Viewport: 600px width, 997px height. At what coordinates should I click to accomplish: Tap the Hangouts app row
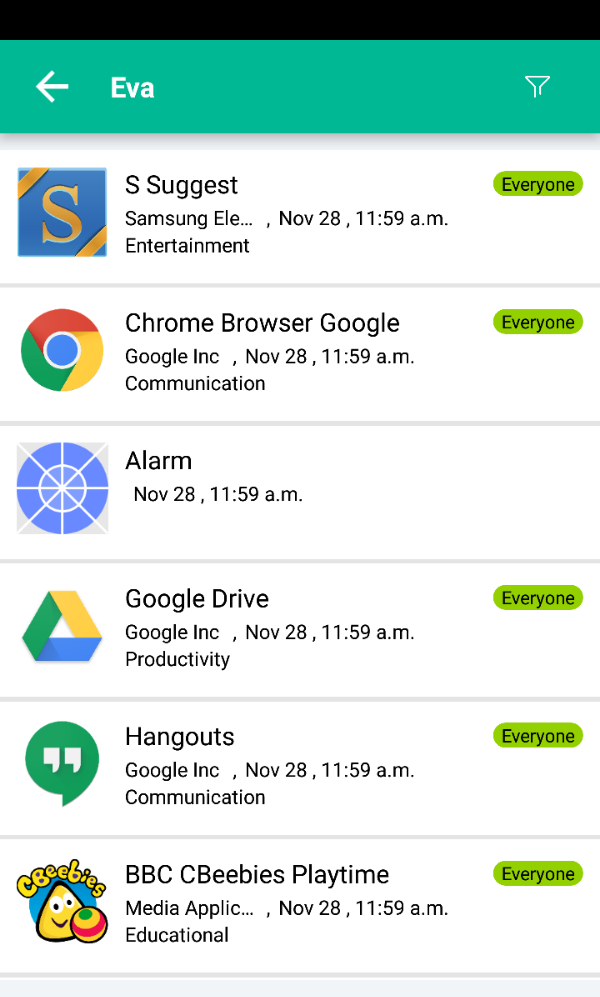pyautogui.click(x=300, y=766)
